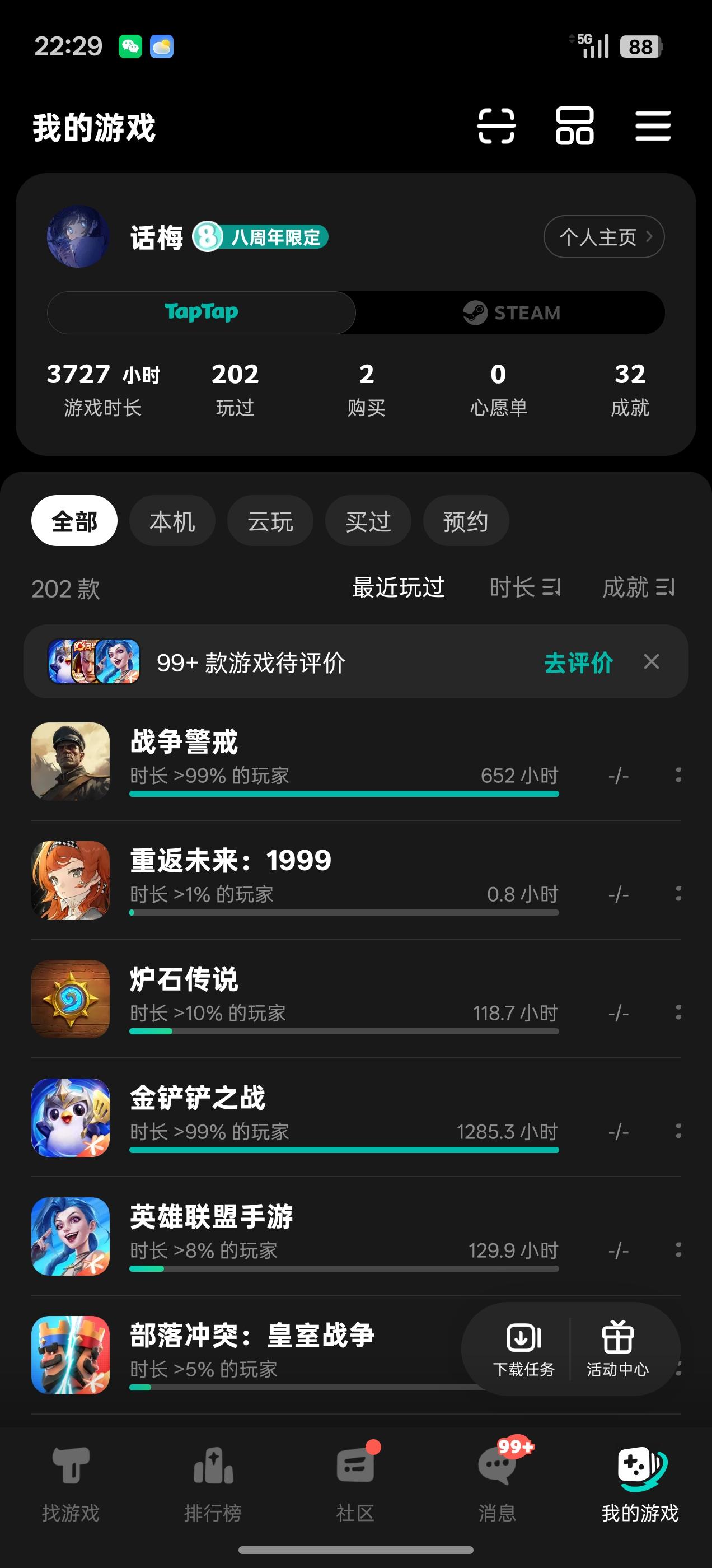Select the 本机 tab
Screen dimensions: 712x1568
(x=172, y=520)
